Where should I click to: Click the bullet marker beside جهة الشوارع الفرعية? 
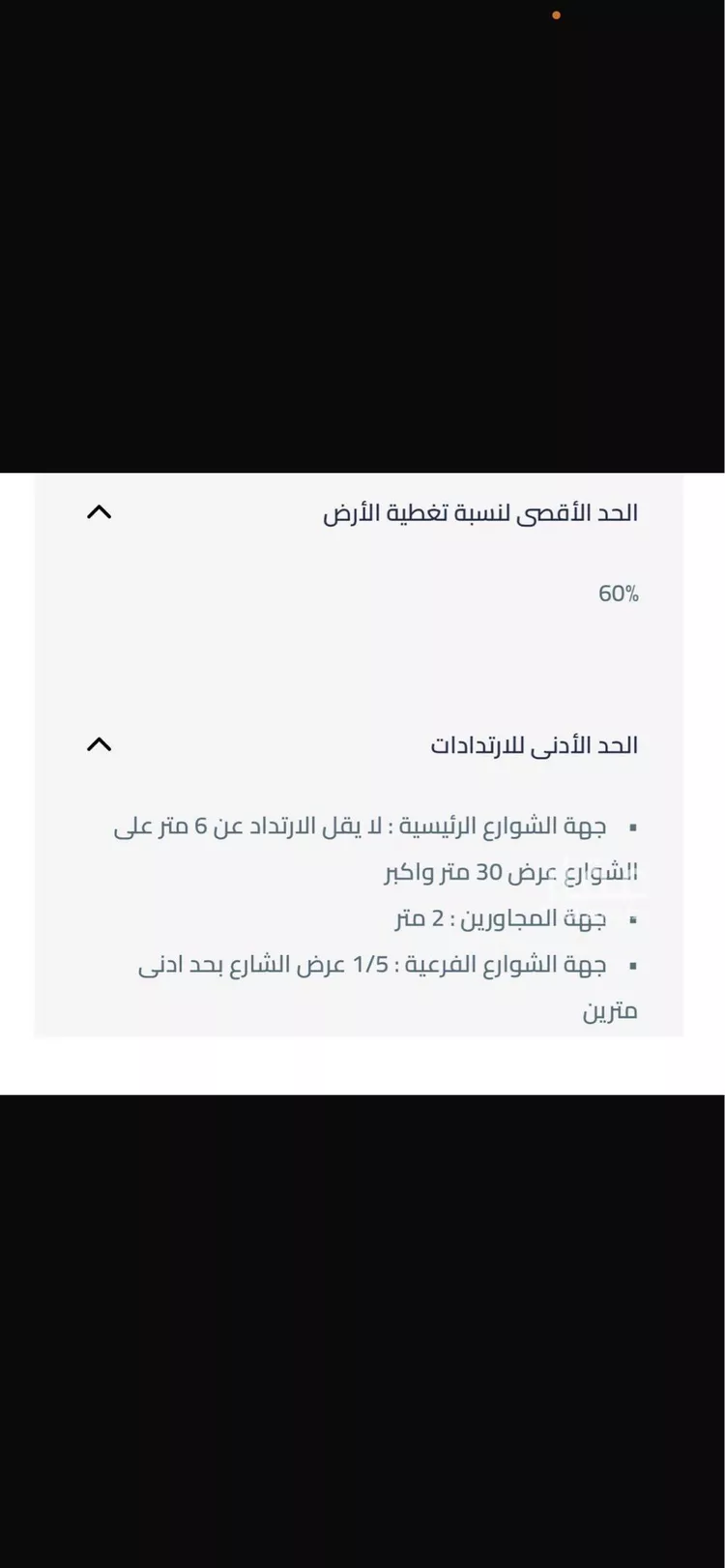[633, 965]
